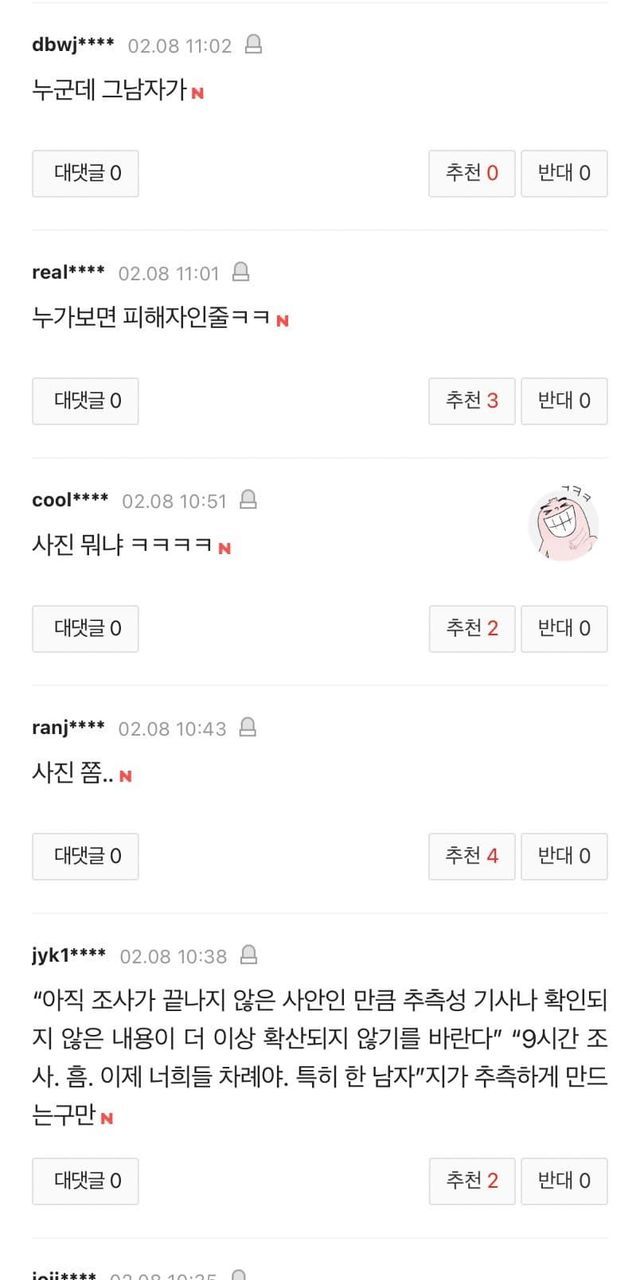Report the dbwj**** comment via siren icon
This screenshot has width=640, height=1280.
pyautogui.click(x=254, y=45)
